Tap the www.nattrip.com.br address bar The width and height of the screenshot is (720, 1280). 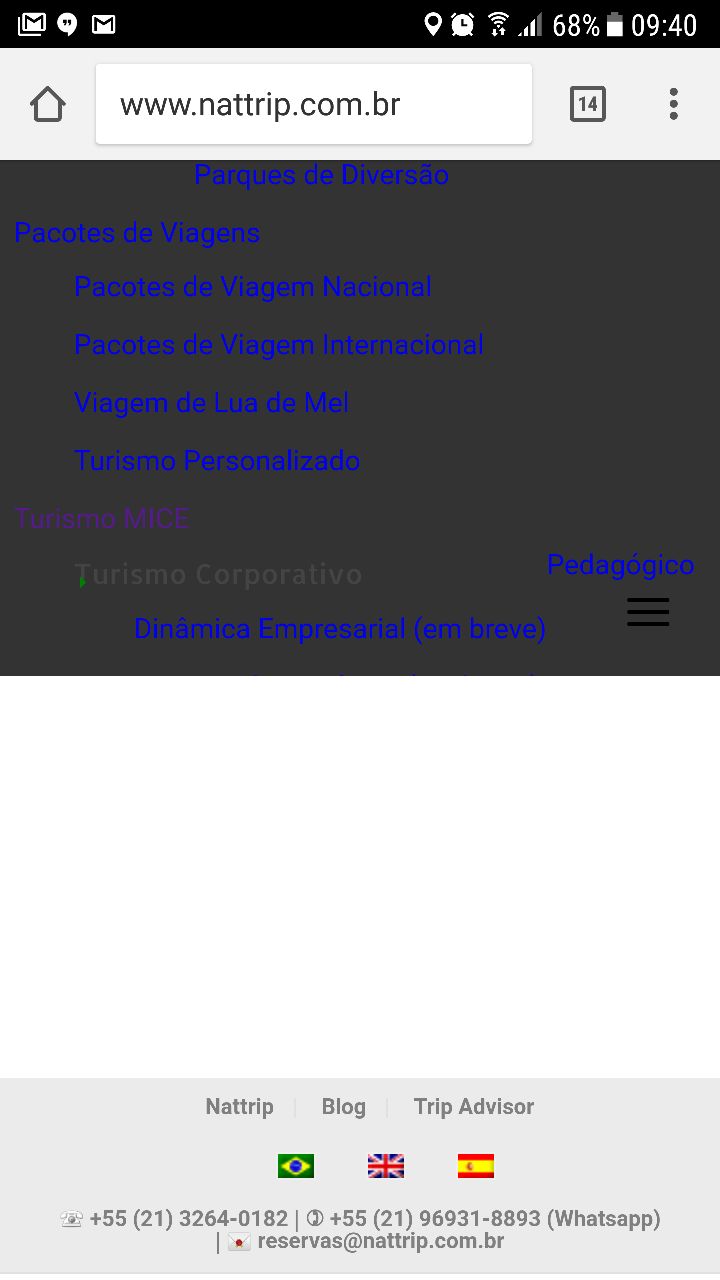[314, 104]
